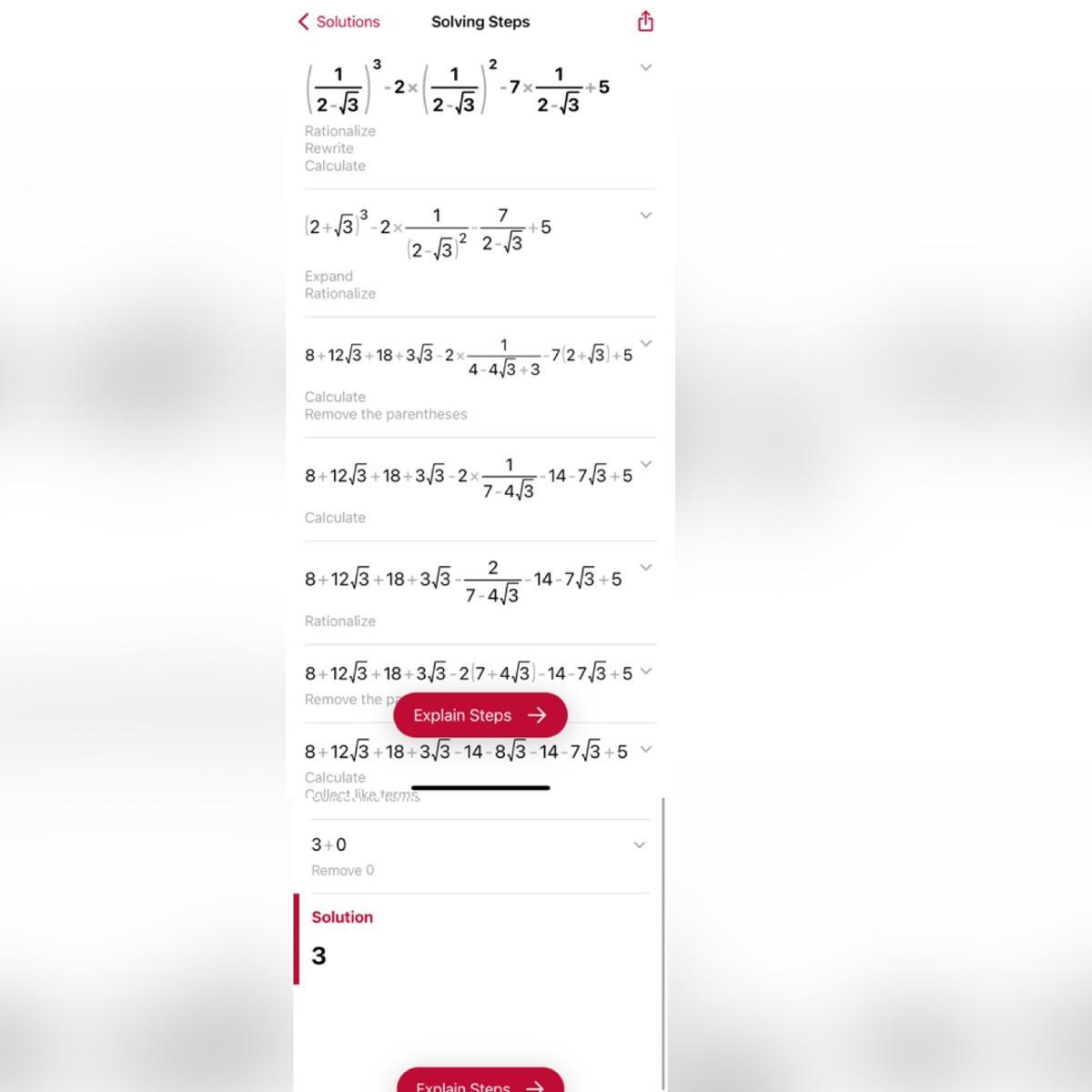Expand the Calculate Collect like terms step
Image resolution: width=1092 pixels, height=1092 pixels.
pos(645,749)
